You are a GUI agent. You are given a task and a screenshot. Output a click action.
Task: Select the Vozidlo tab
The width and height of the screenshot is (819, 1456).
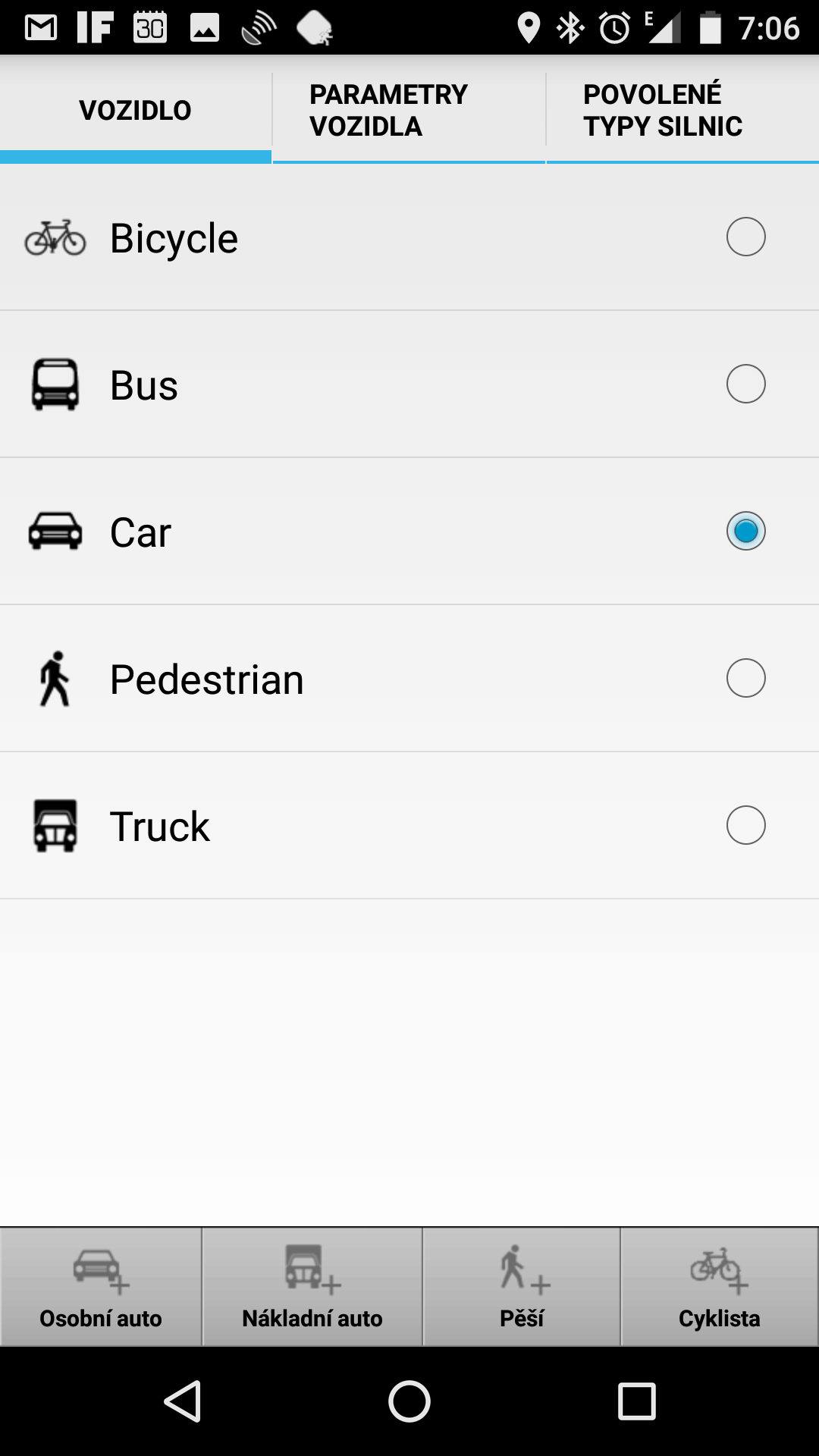[136, 110]
